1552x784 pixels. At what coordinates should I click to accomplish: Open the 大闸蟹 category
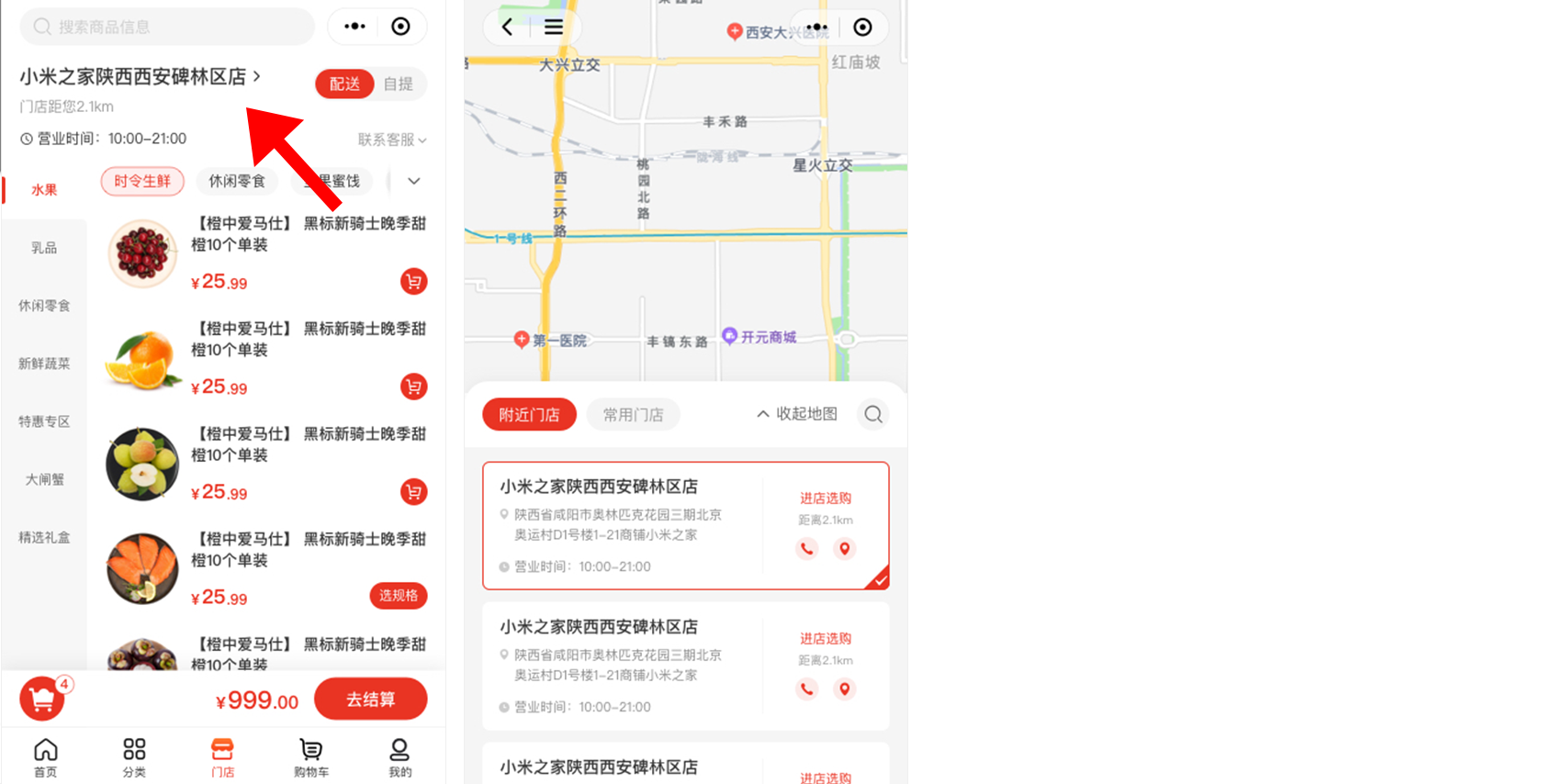tap(44, 479)
